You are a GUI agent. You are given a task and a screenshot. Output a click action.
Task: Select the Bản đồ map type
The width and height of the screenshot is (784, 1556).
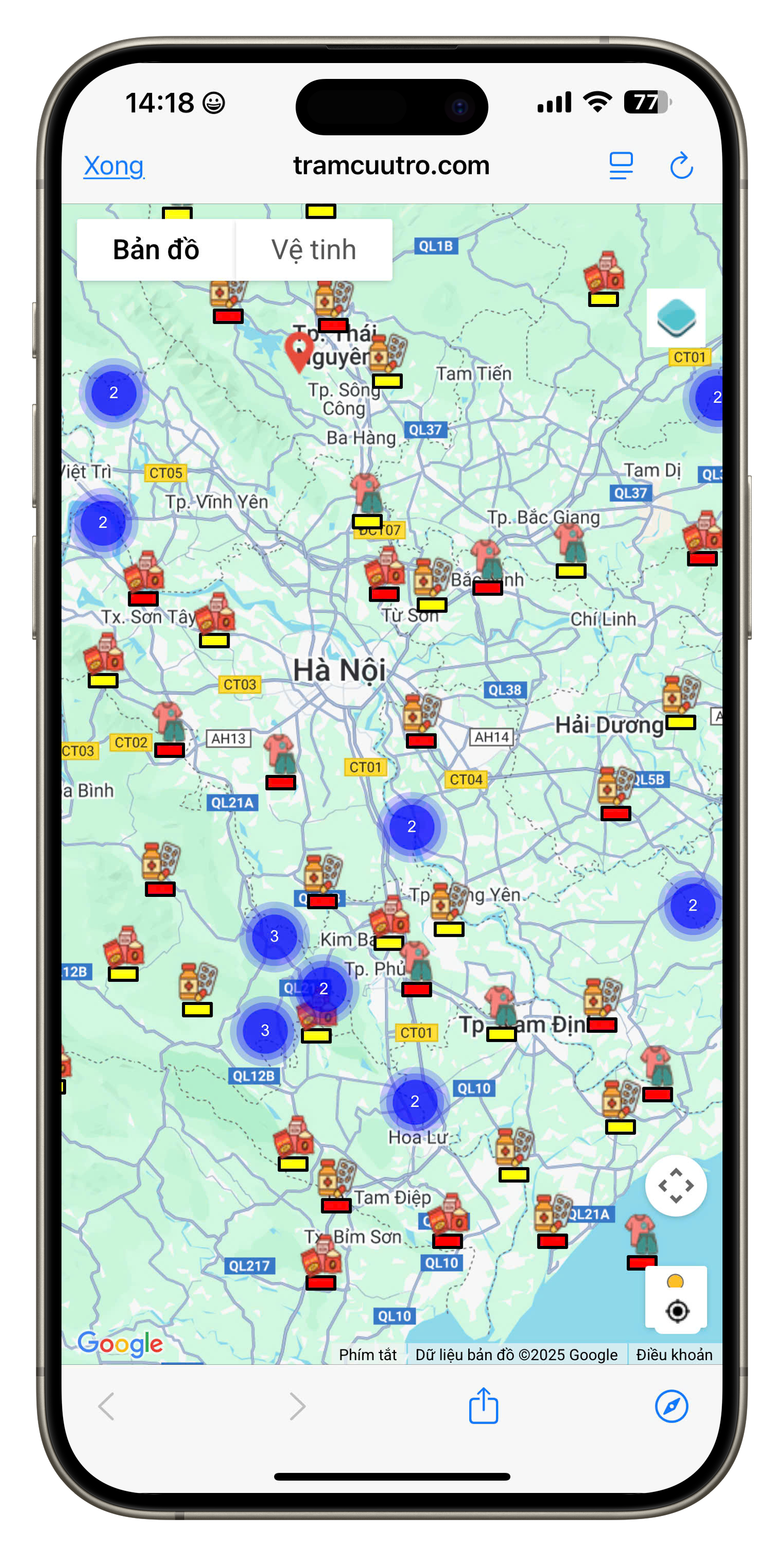pos(156,250)
